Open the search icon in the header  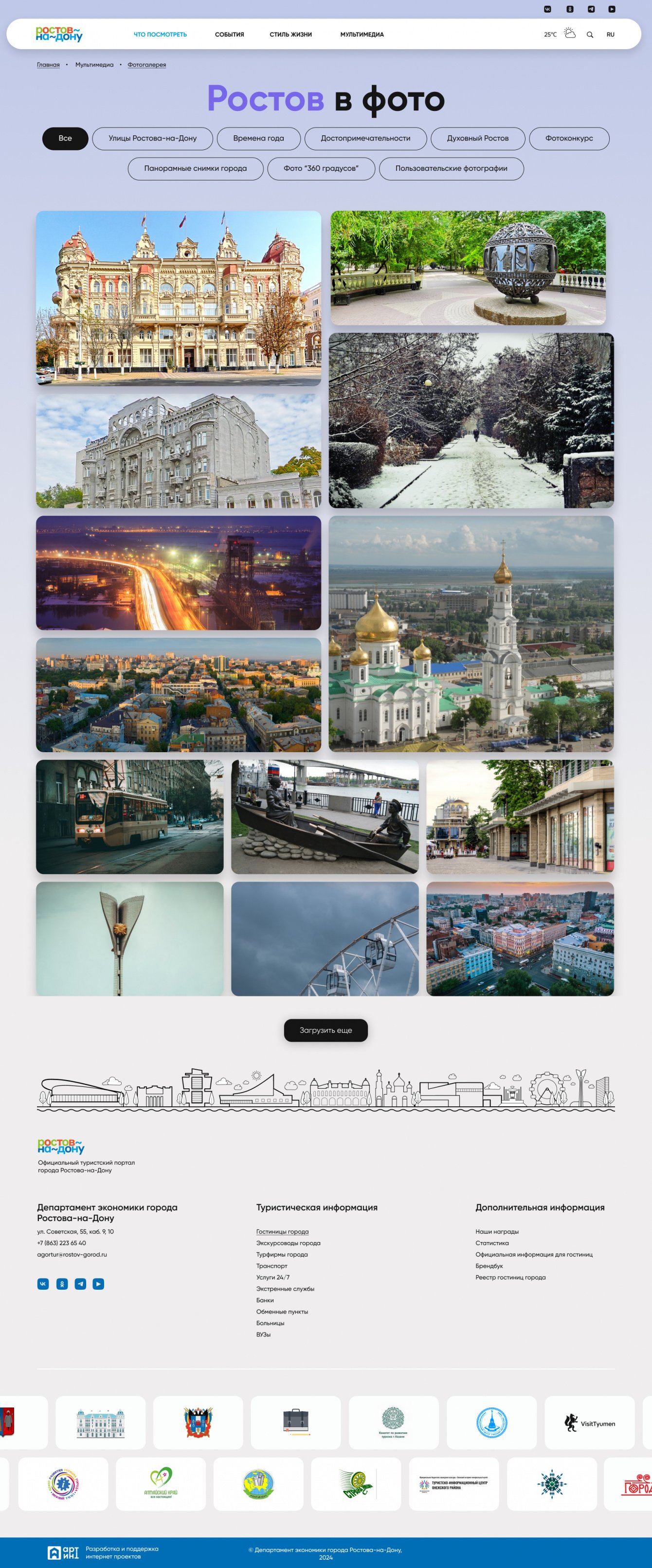pyautogui.click(x=589, y=35)
